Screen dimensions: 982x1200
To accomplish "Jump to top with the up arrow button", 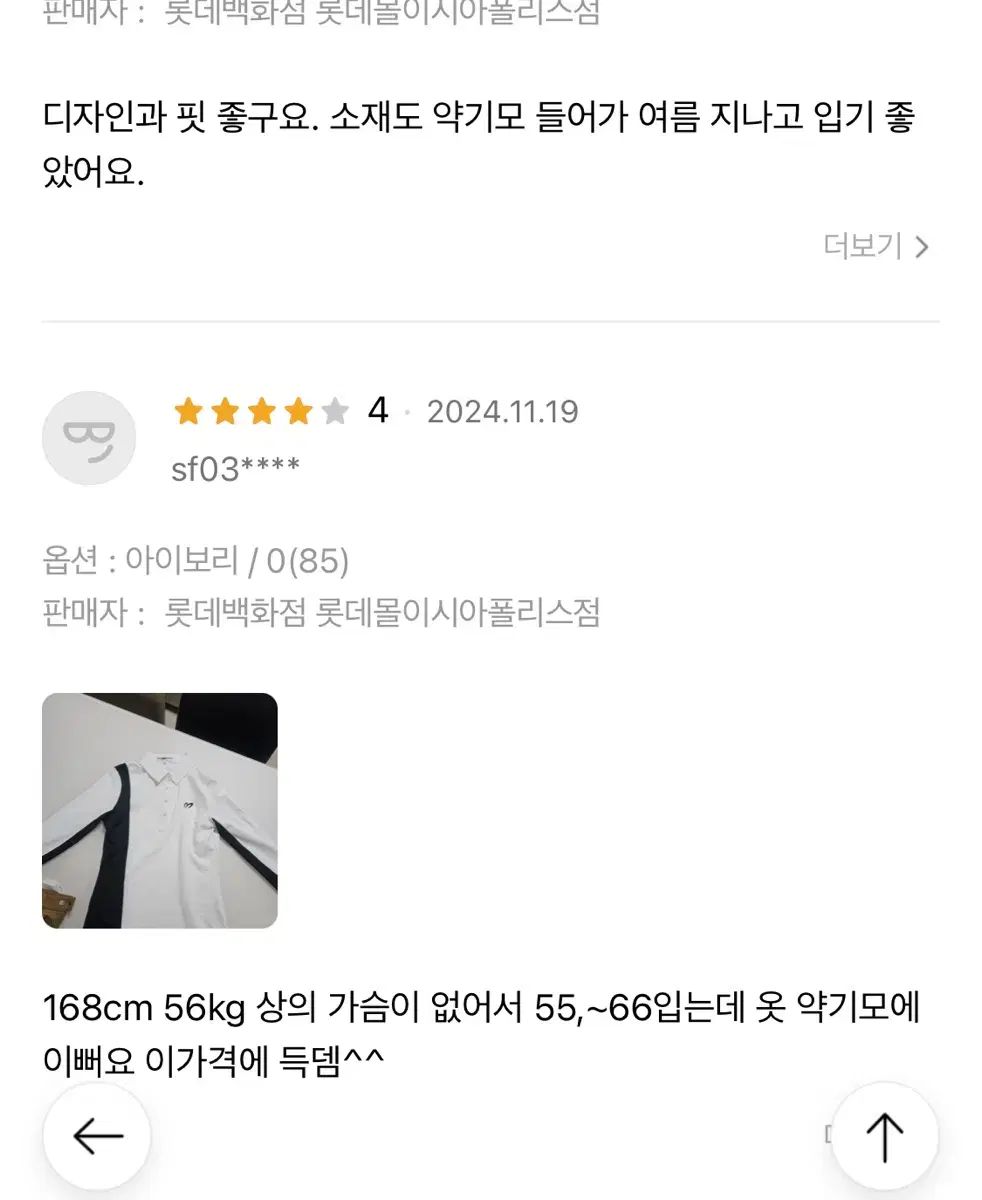I will [884, 1136].
